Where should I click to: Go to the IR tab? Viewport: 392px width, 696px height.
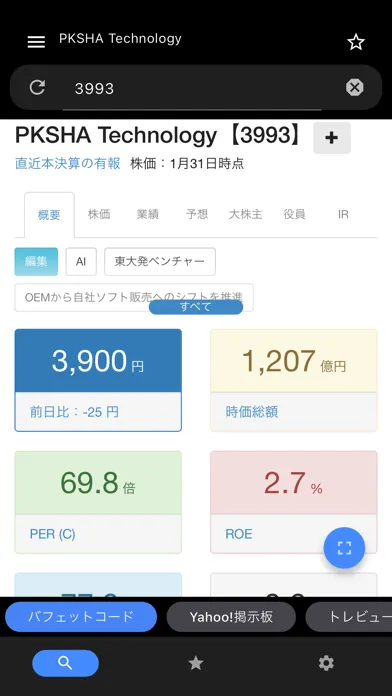click(x=343, y=214)
